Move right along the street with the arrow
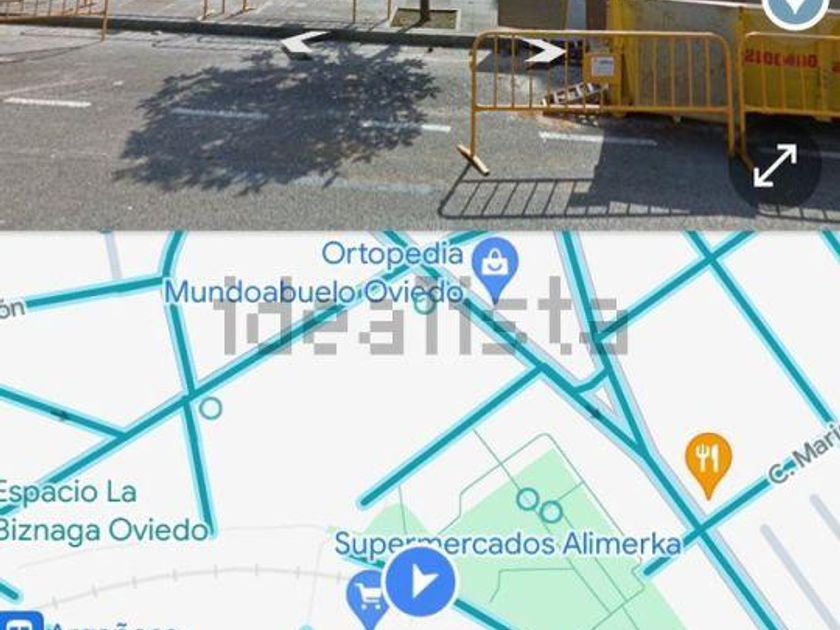Viewport: 840px width, 630px height. [546, 51]
